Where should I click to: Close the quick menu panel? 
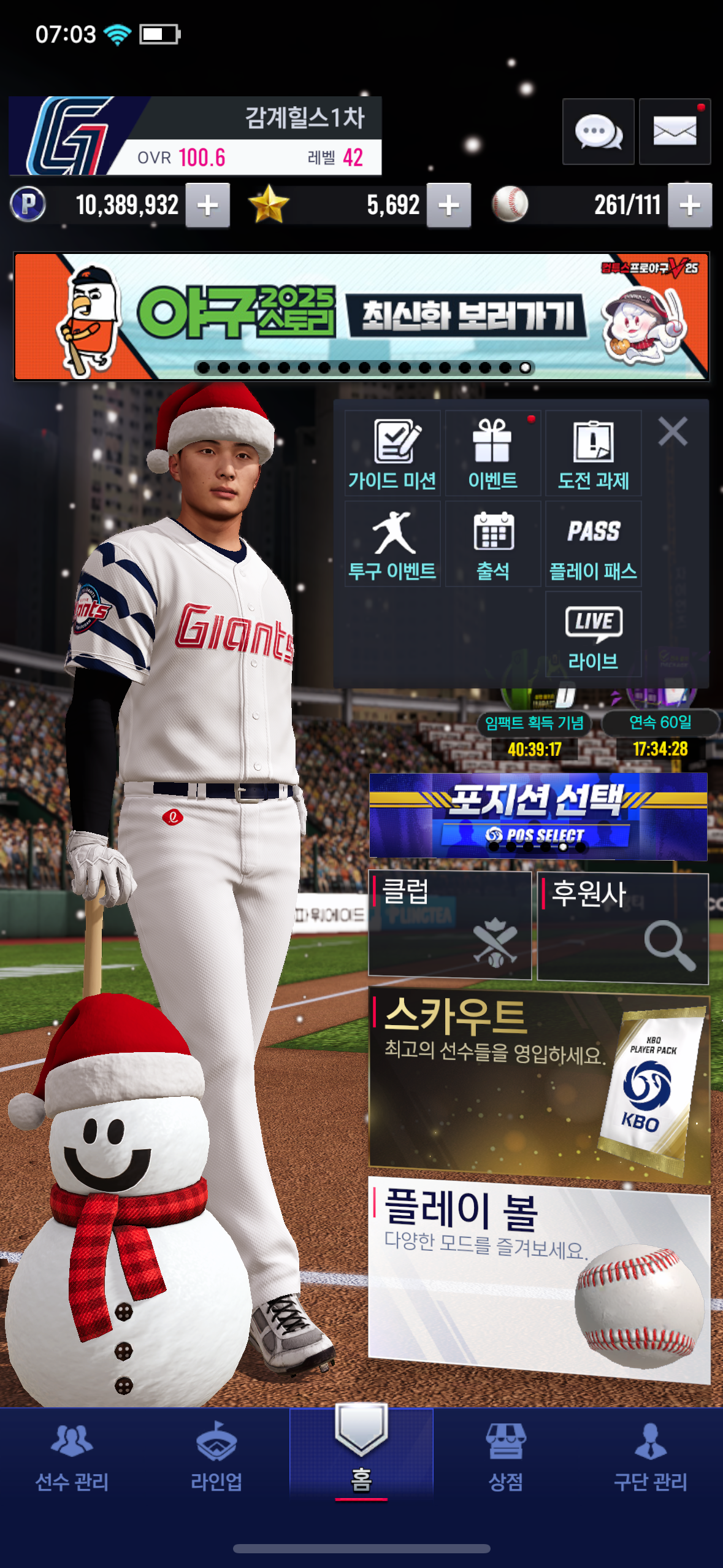[673, 431]
